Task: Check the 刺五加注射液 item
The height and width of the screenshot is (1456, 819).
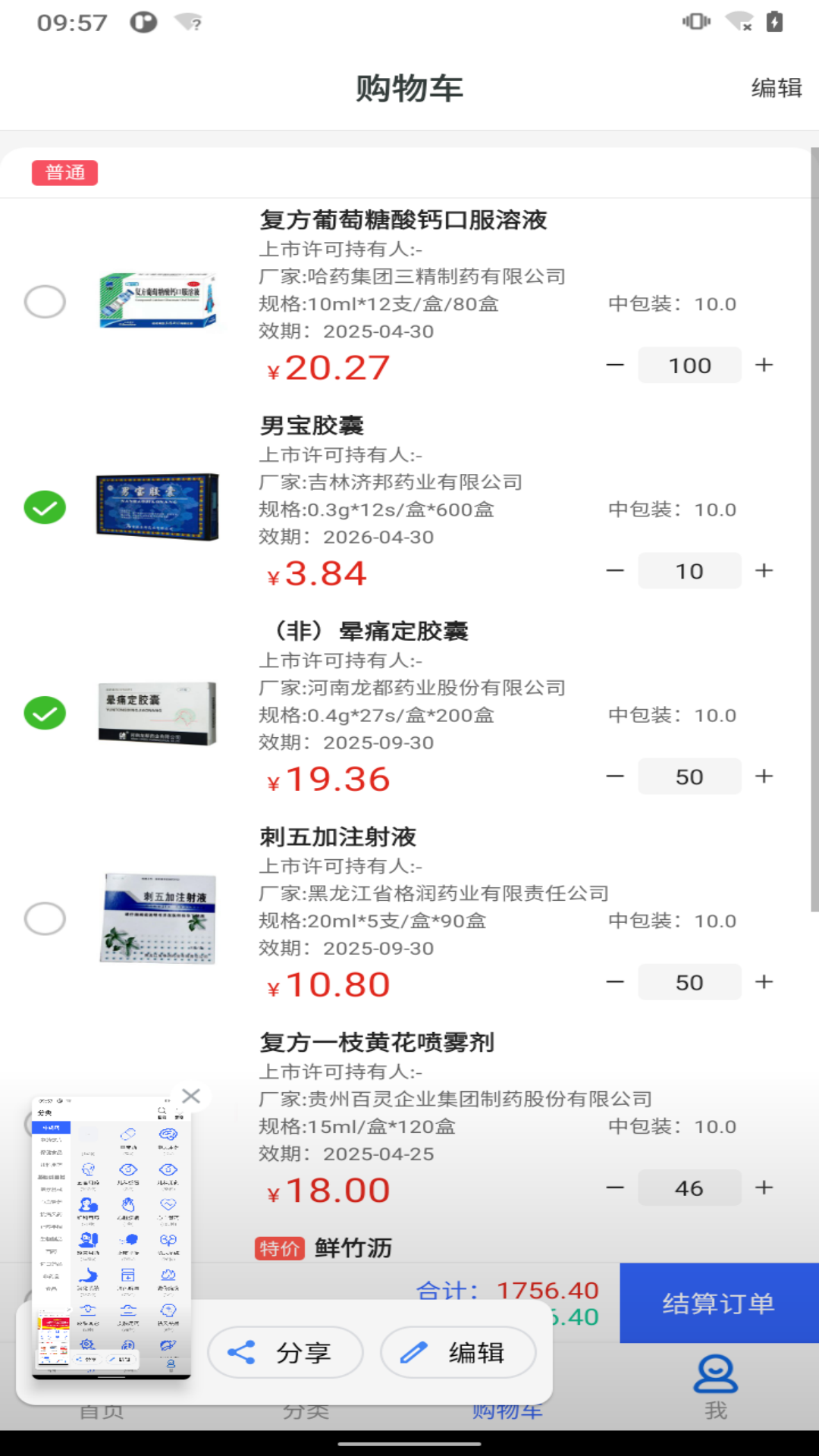Action: tap(45, 918)
